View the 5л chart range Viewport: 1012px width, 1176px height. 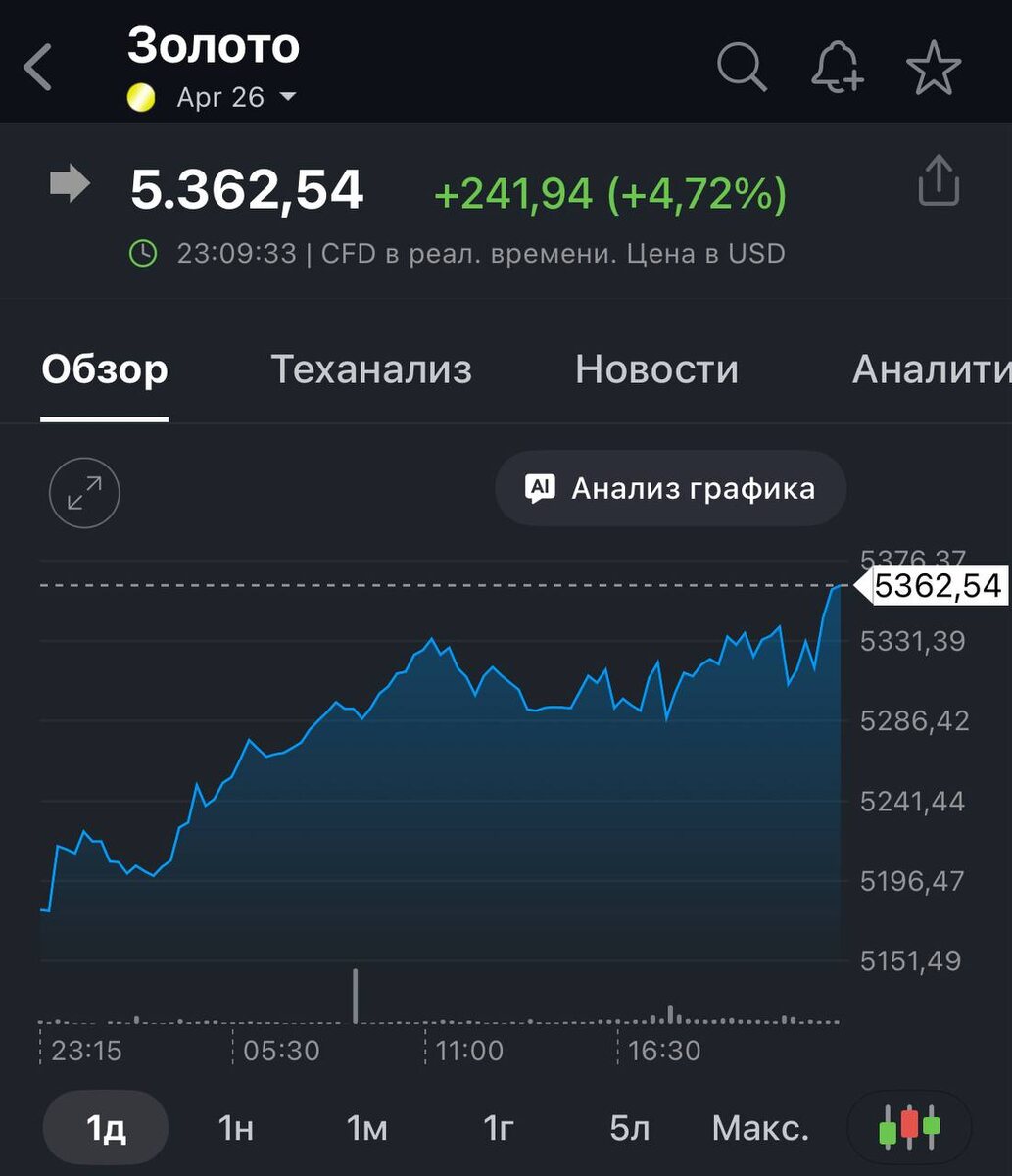(x=630, y=1128)
